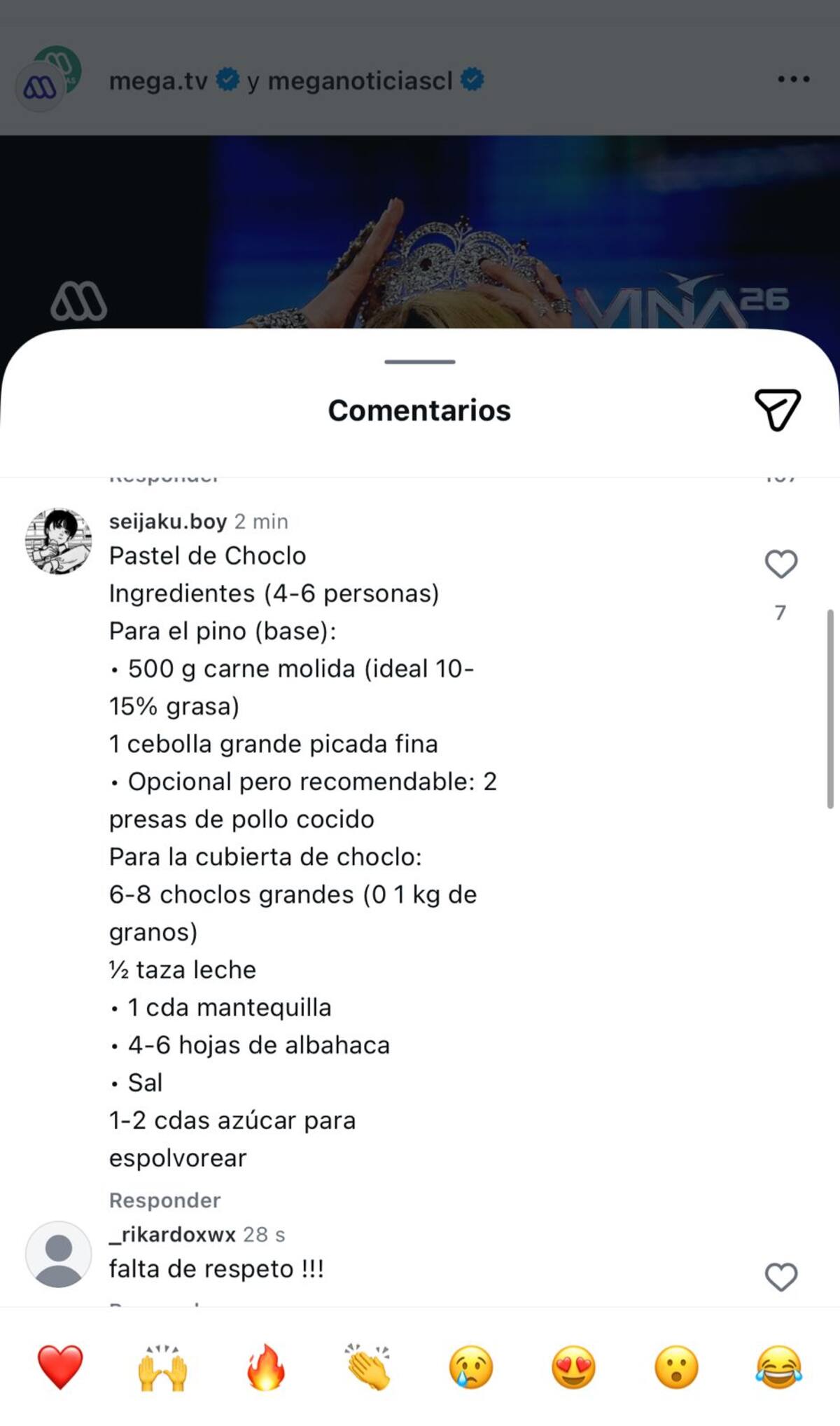Viewport: 840px width, 1426px height.
Task: Open _rikardoxwx's profile avatar
Action: 59,1254
